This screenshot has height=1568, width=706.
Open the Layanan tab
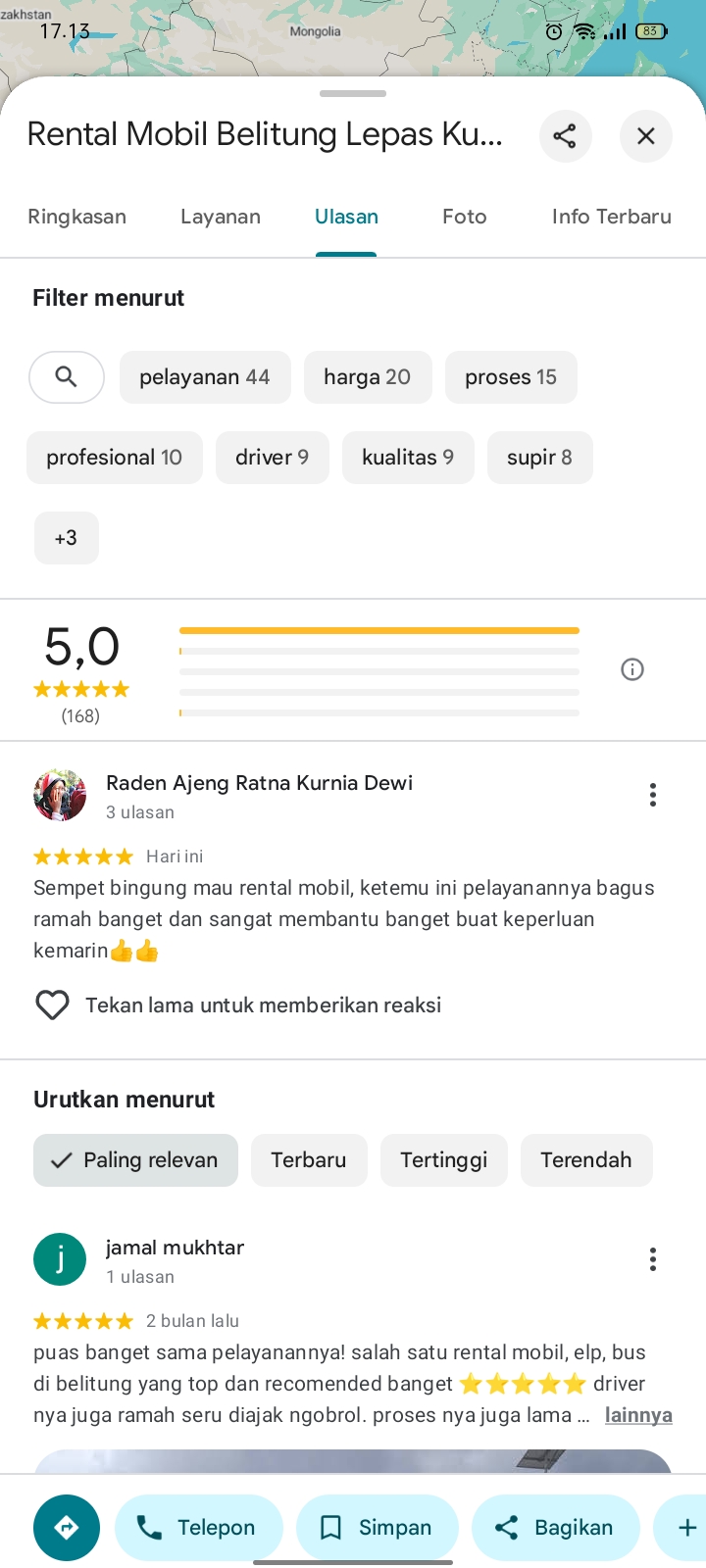tap(221, 217)
